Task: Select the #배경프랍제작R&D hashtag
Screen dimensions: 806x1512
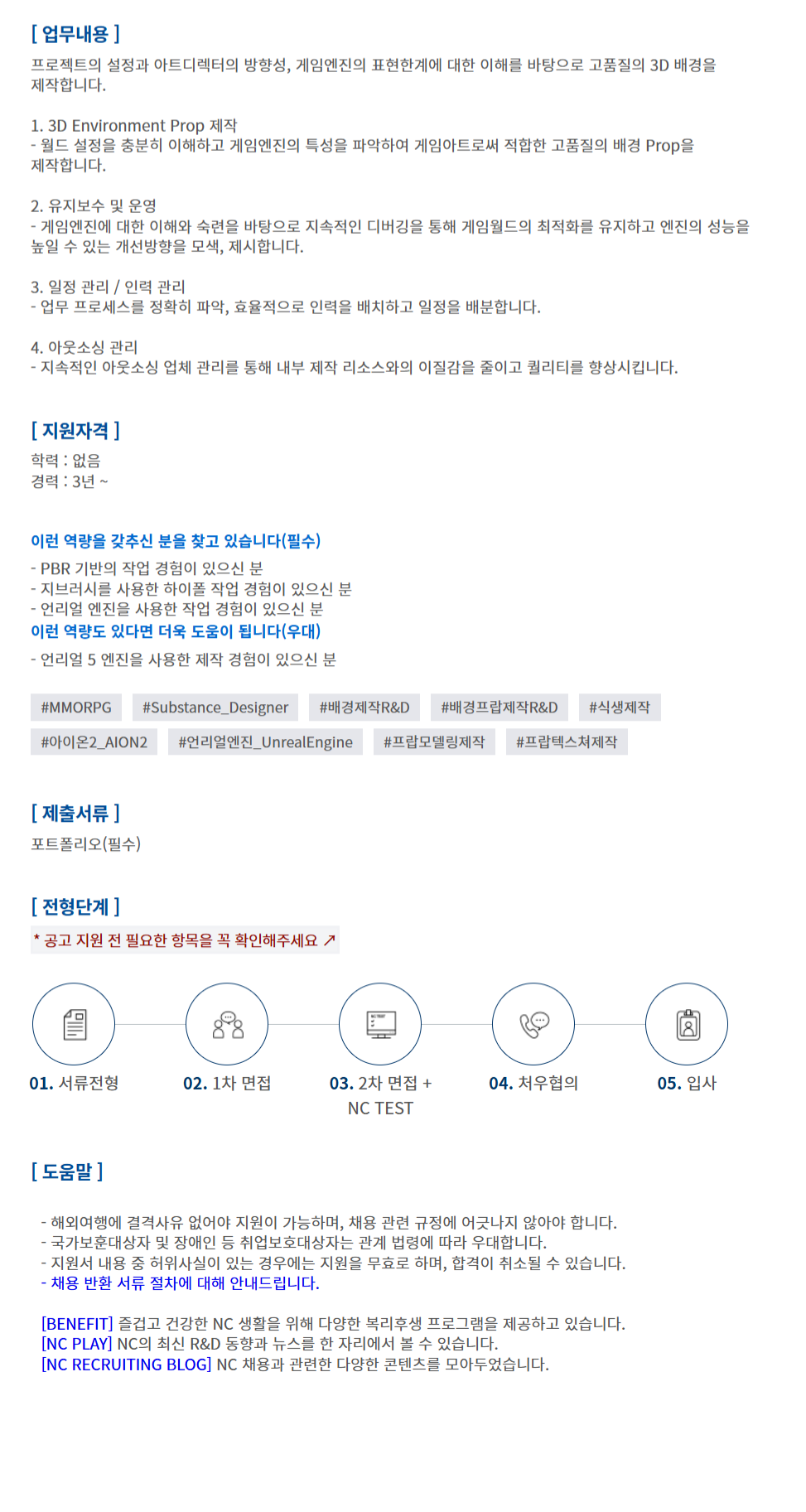Action: click(x=500, y=708)
